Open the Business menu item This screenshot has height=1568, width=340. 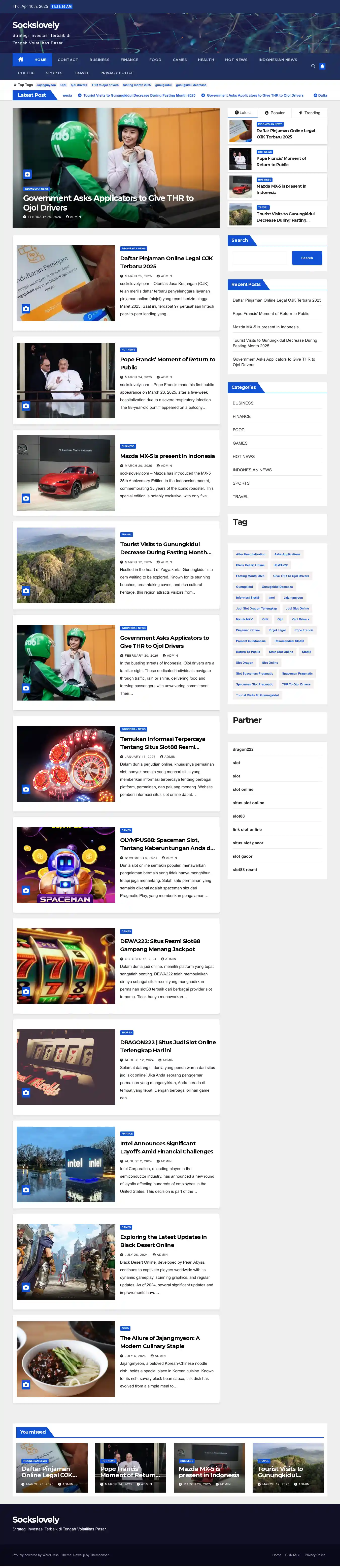(x=99, y=60)
